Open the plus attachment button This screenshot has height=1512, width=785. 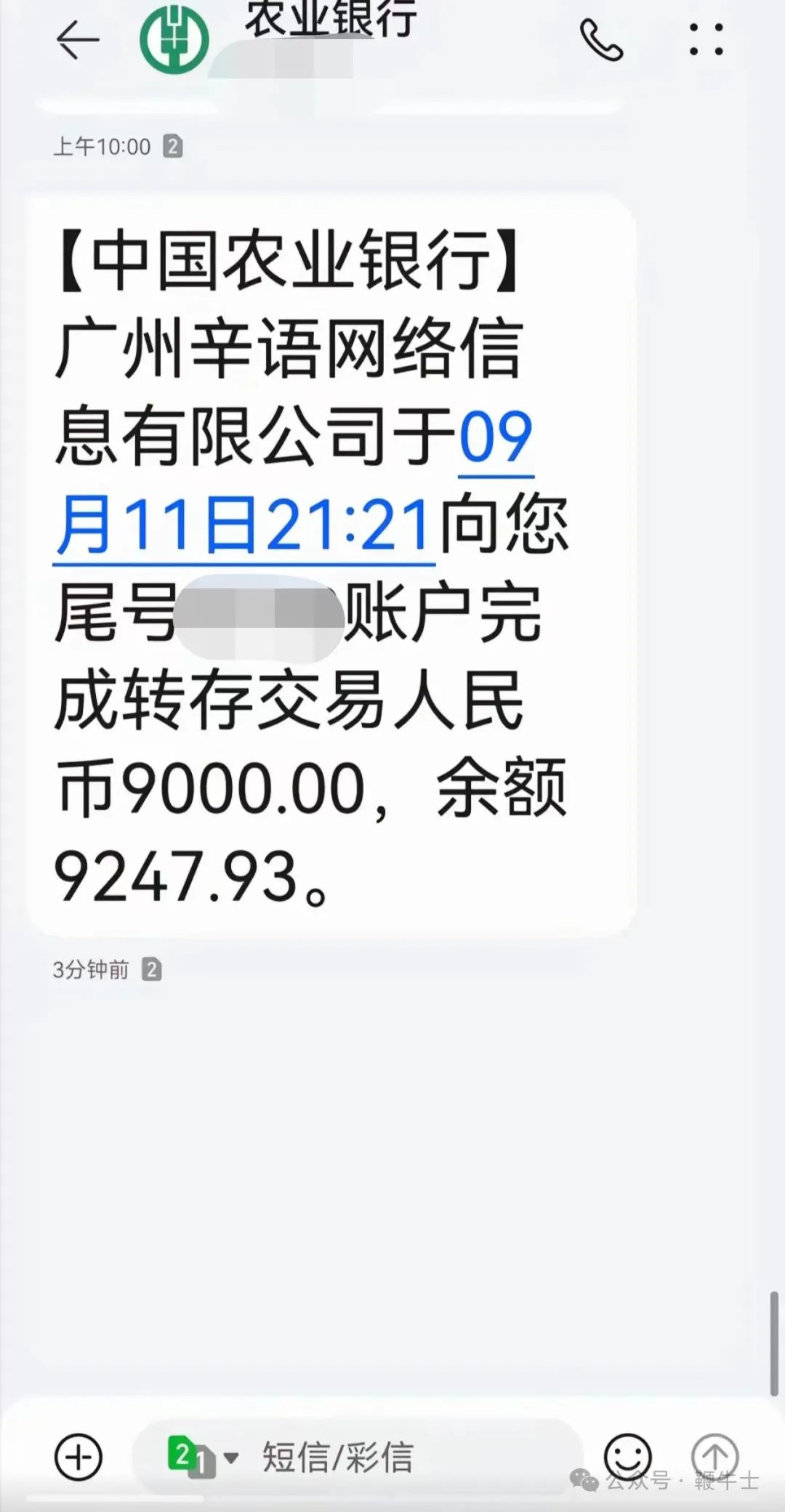coord(78,1456)
